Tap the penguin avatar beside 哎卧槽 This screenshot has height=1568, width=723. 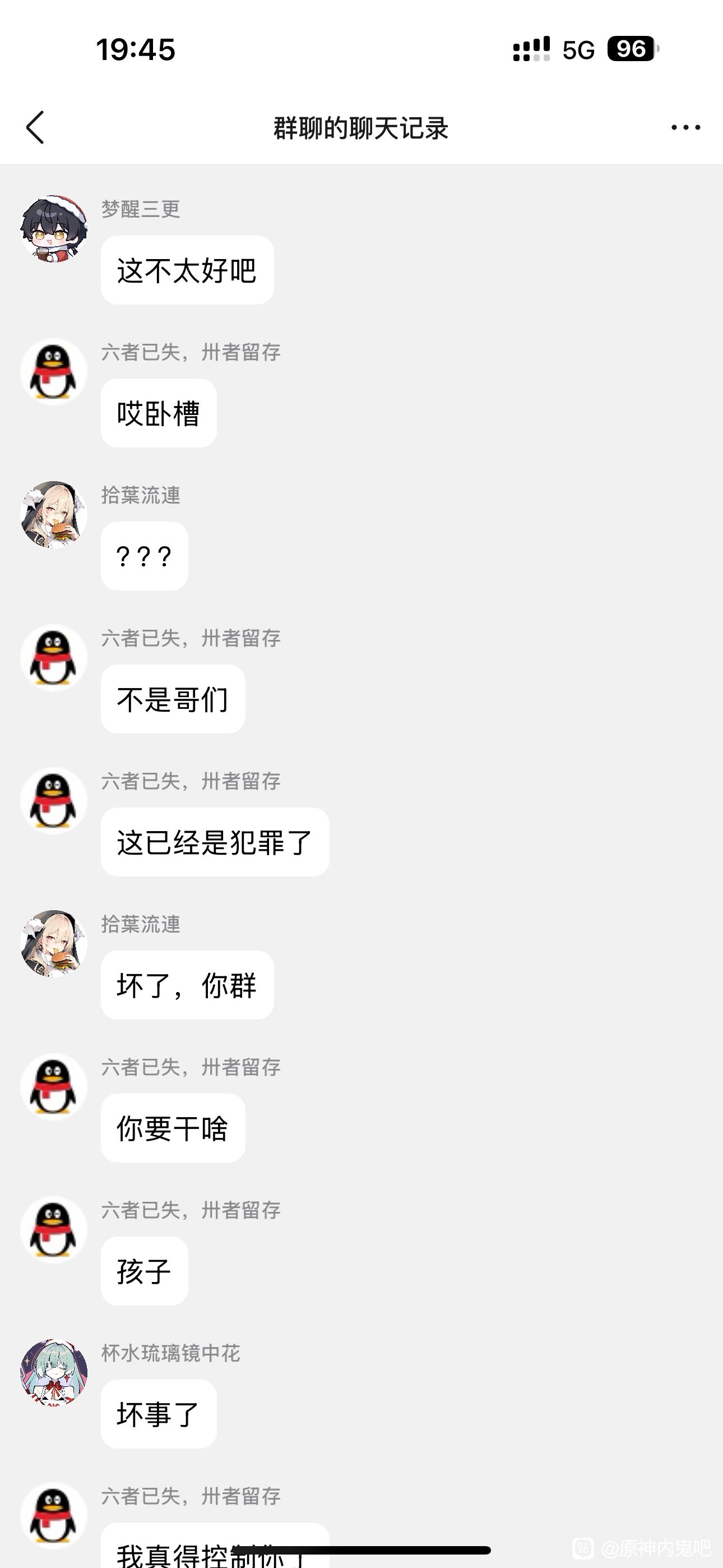coord(54,372)
